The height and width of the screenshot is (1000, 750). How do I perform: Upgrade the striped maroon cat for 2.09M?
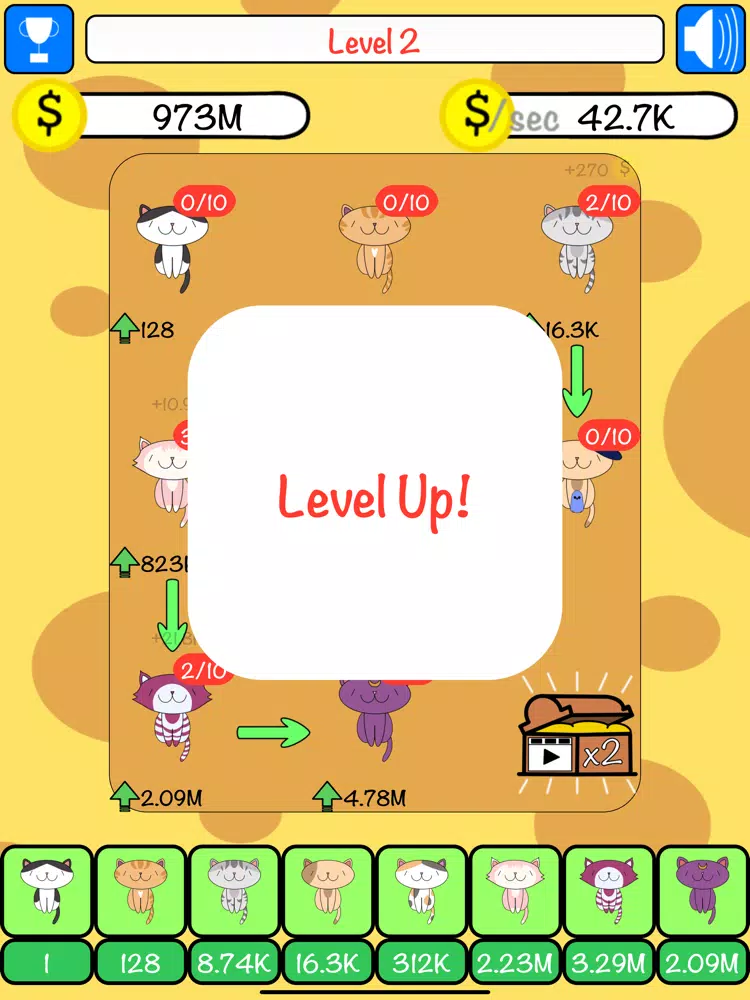click(156, 797)
